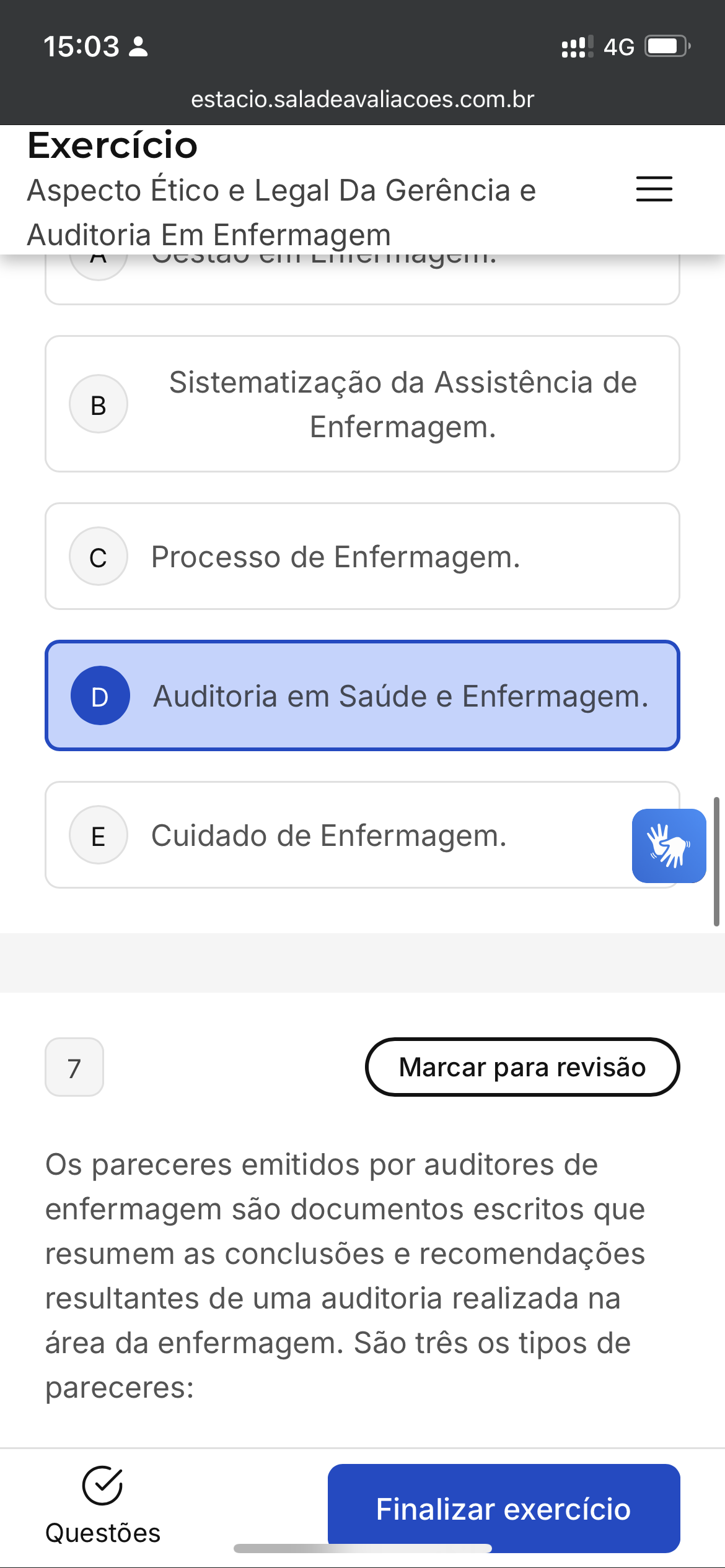Image resolution: width=725 pixels, height=1568 pixels.
Task: Tap Finalizar exercício button
Action: [503, 1507]
